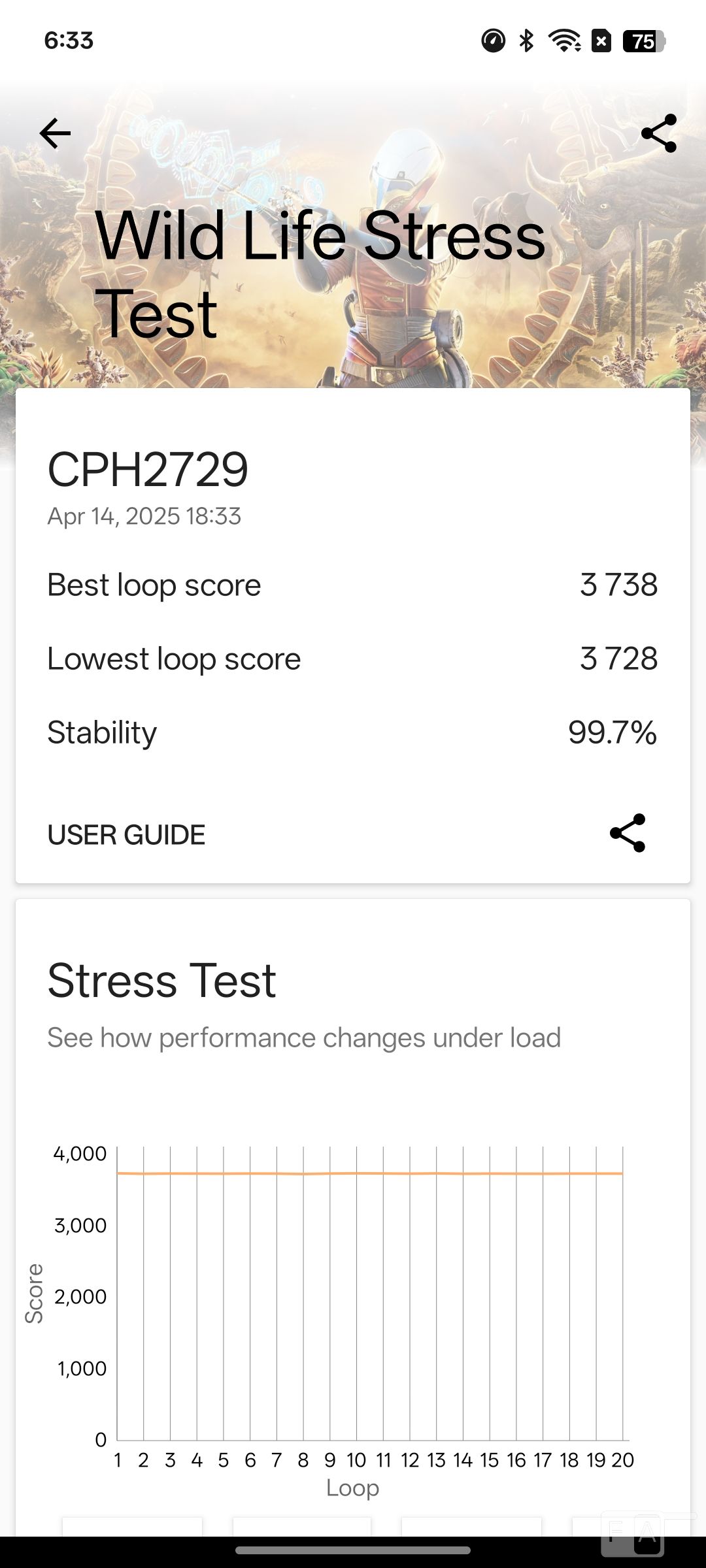
Task: Open the USER GUIDE
Action: [126, 835]
